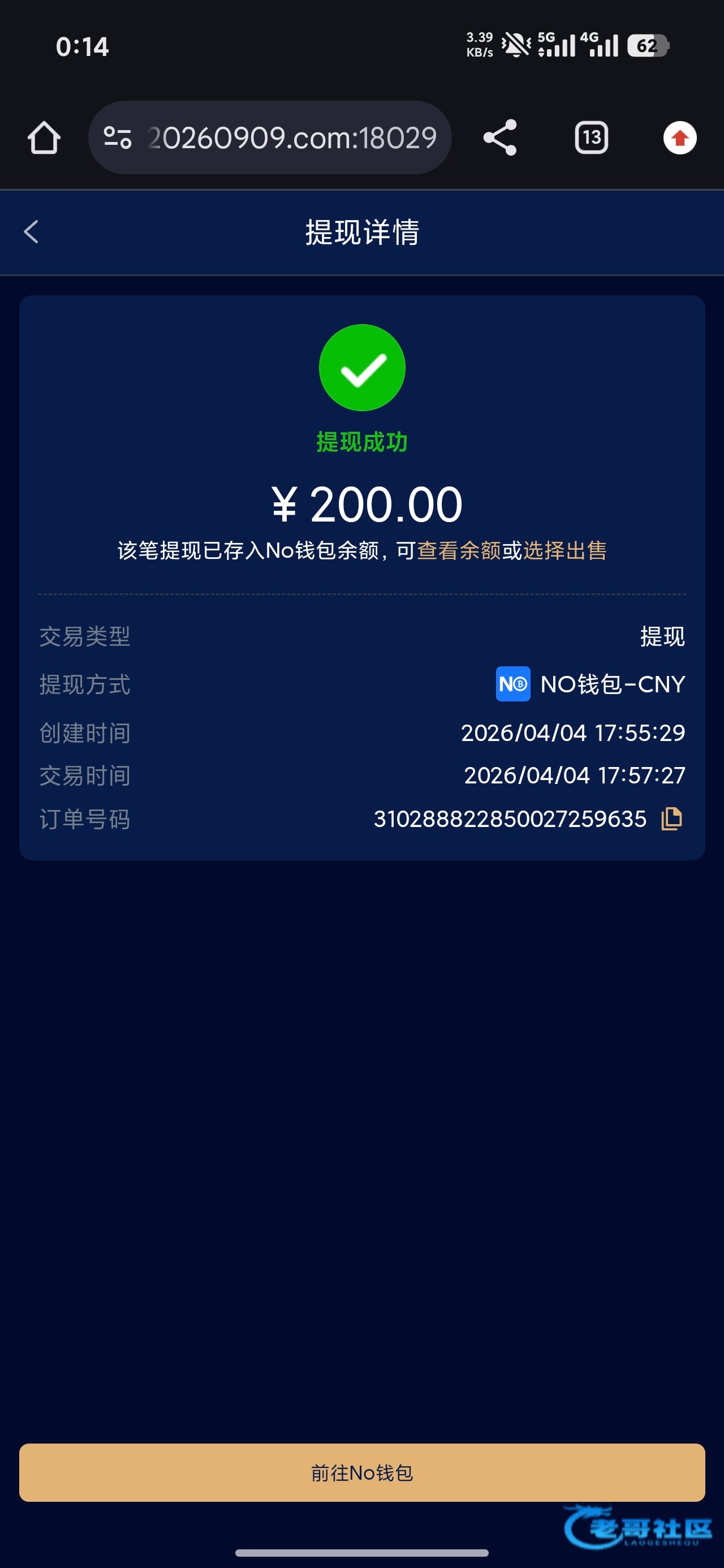Tap the browser address bar
Image resolution: width=724 pixels, height=1568 pixels.
pyautogui.click(x=292, y=137)
